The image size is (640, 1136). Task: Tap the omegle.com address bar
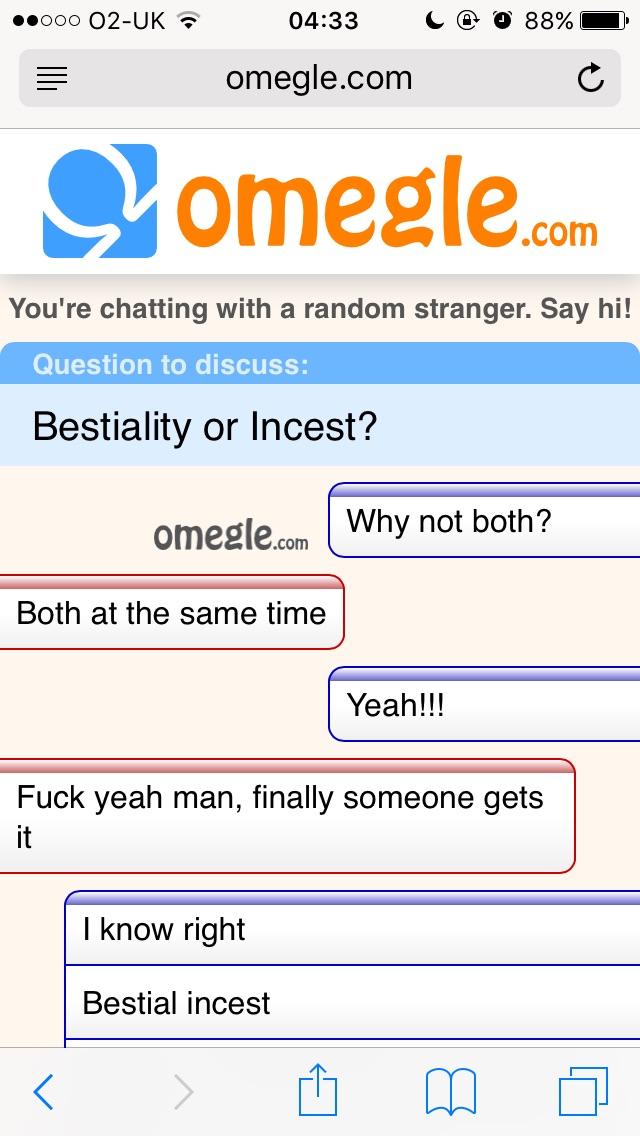click(x=319, y=78)
